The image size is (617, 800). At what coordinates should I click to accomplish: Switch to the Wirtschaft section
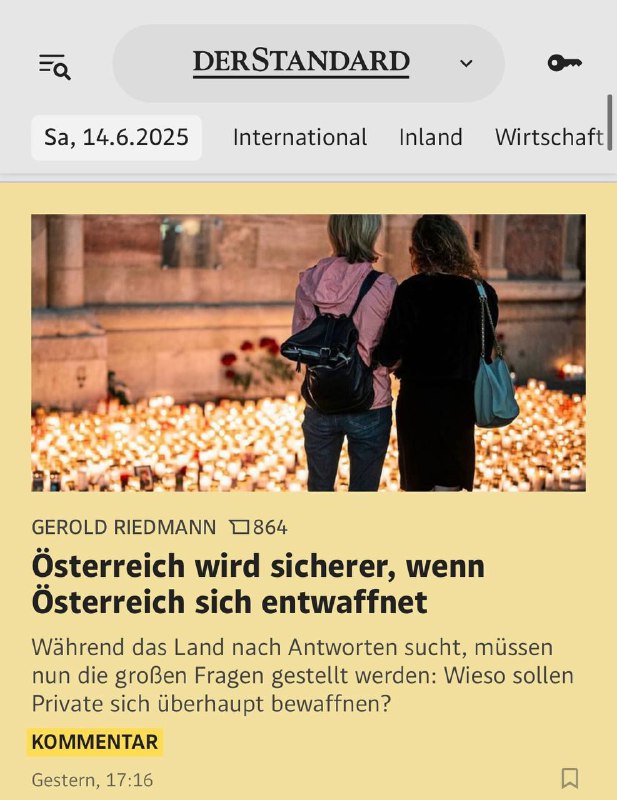tap(548, 138)
